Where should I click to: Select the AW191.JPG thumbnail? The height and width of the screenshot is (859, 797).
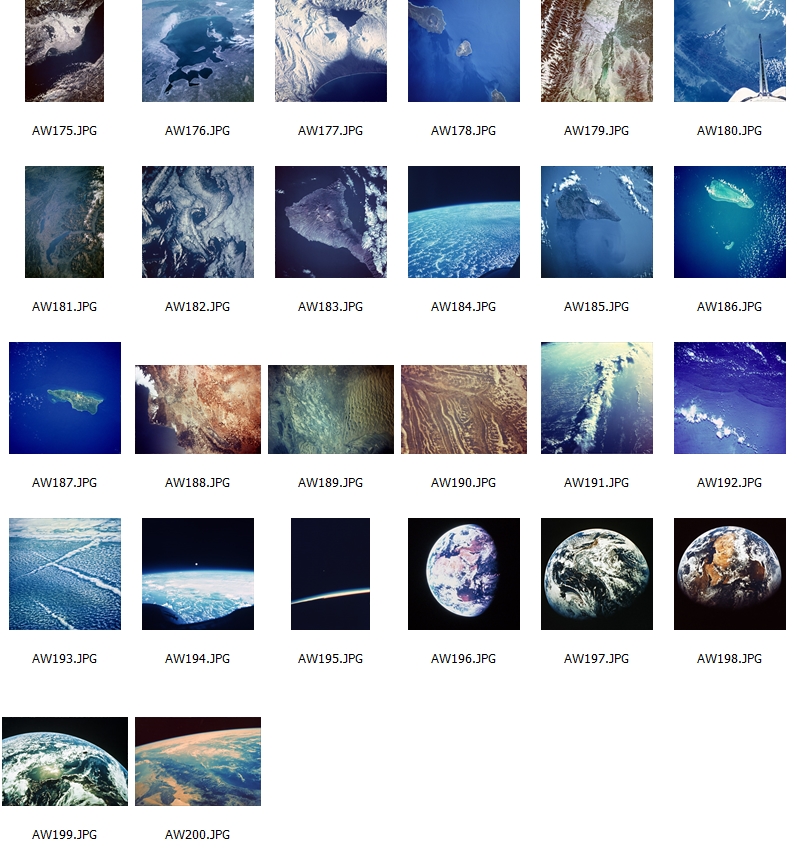pyautogui.click(x=597, y=398)
